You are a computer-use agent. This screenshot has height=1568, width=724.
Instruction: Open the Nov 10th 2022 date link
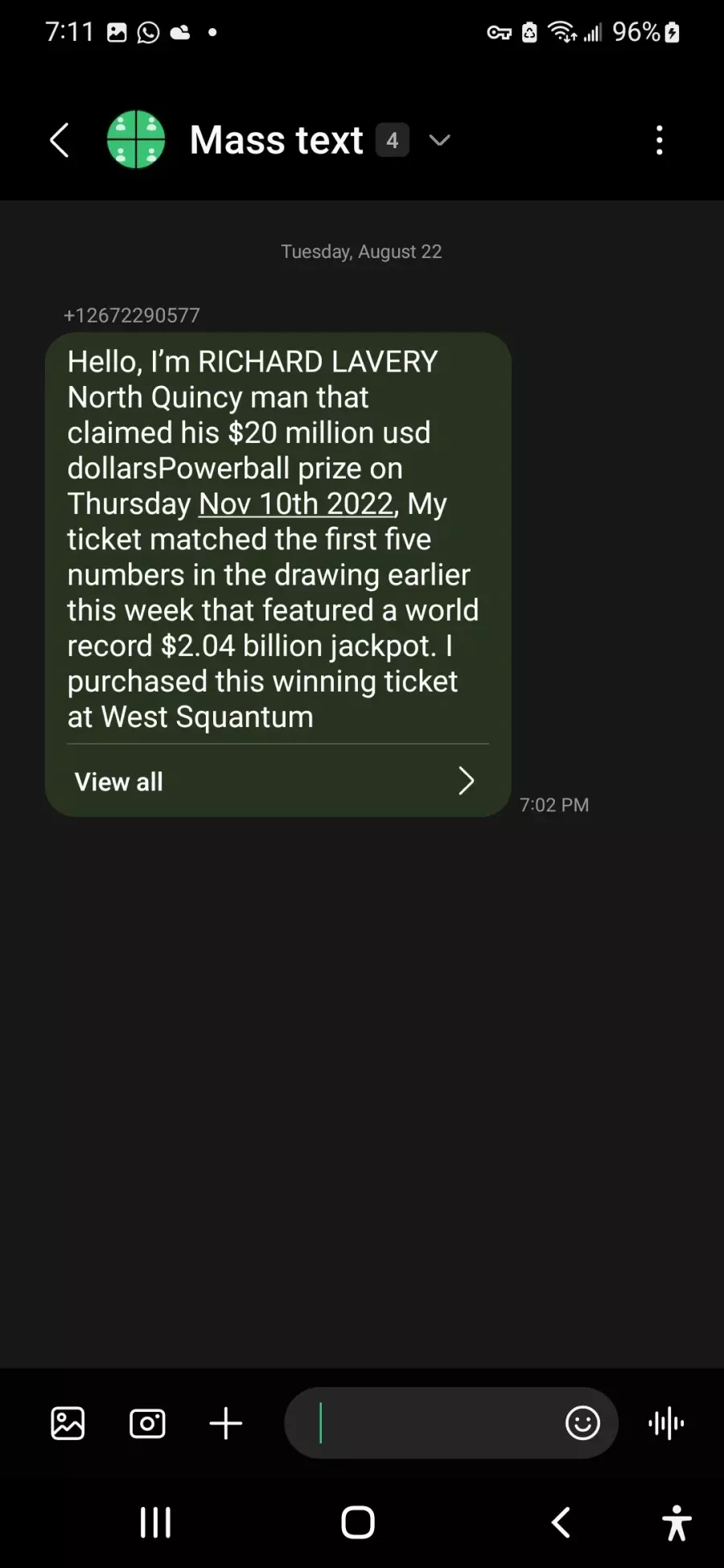tap(295, 504)
